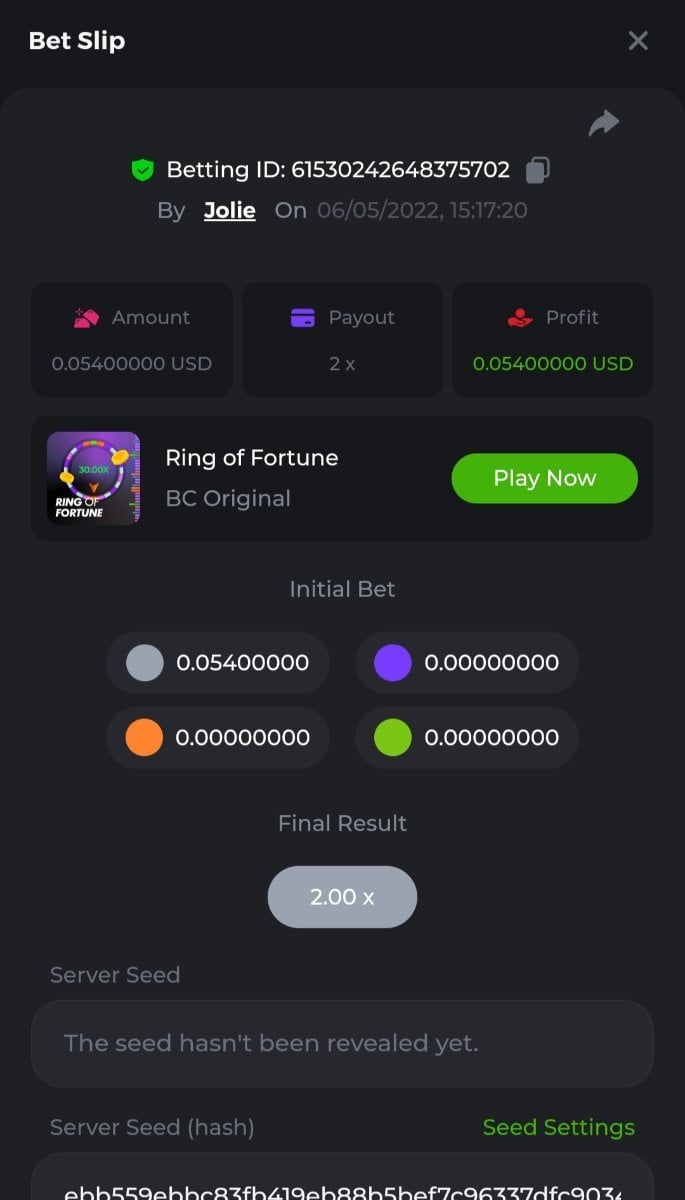Image resolution: width=685 pixels, height=1200 pixels.
Task: Open Seed Settings
Action: (x=558, y=1127)
